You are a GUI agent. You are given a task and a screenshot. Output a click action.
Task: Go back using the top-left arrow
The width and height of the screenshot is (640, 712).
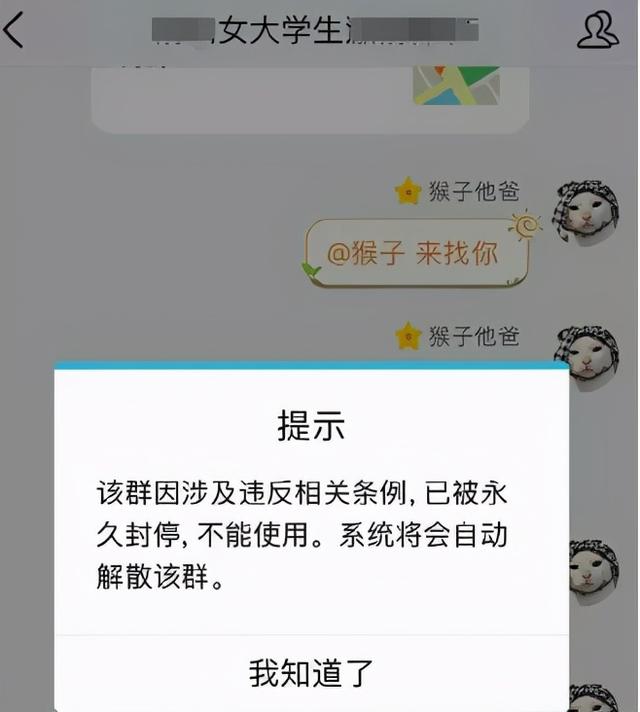click(x=16, y=30)
